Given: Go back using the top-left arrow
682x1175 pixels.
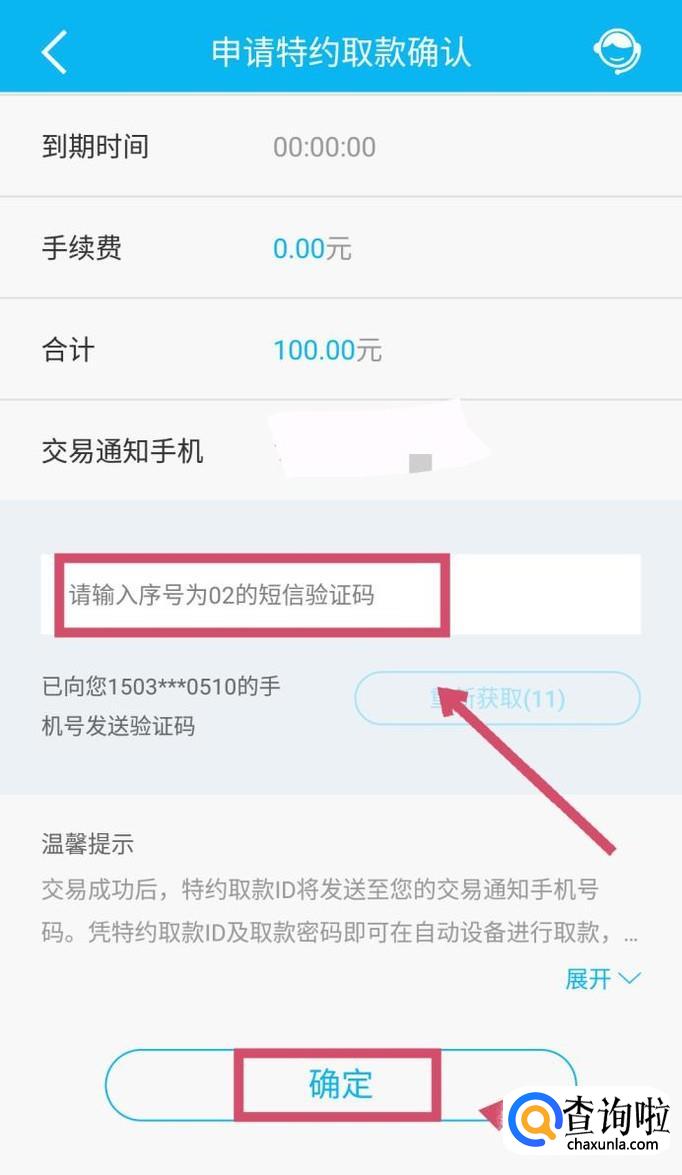Looking at the screenshot, I should click(54, 52).
